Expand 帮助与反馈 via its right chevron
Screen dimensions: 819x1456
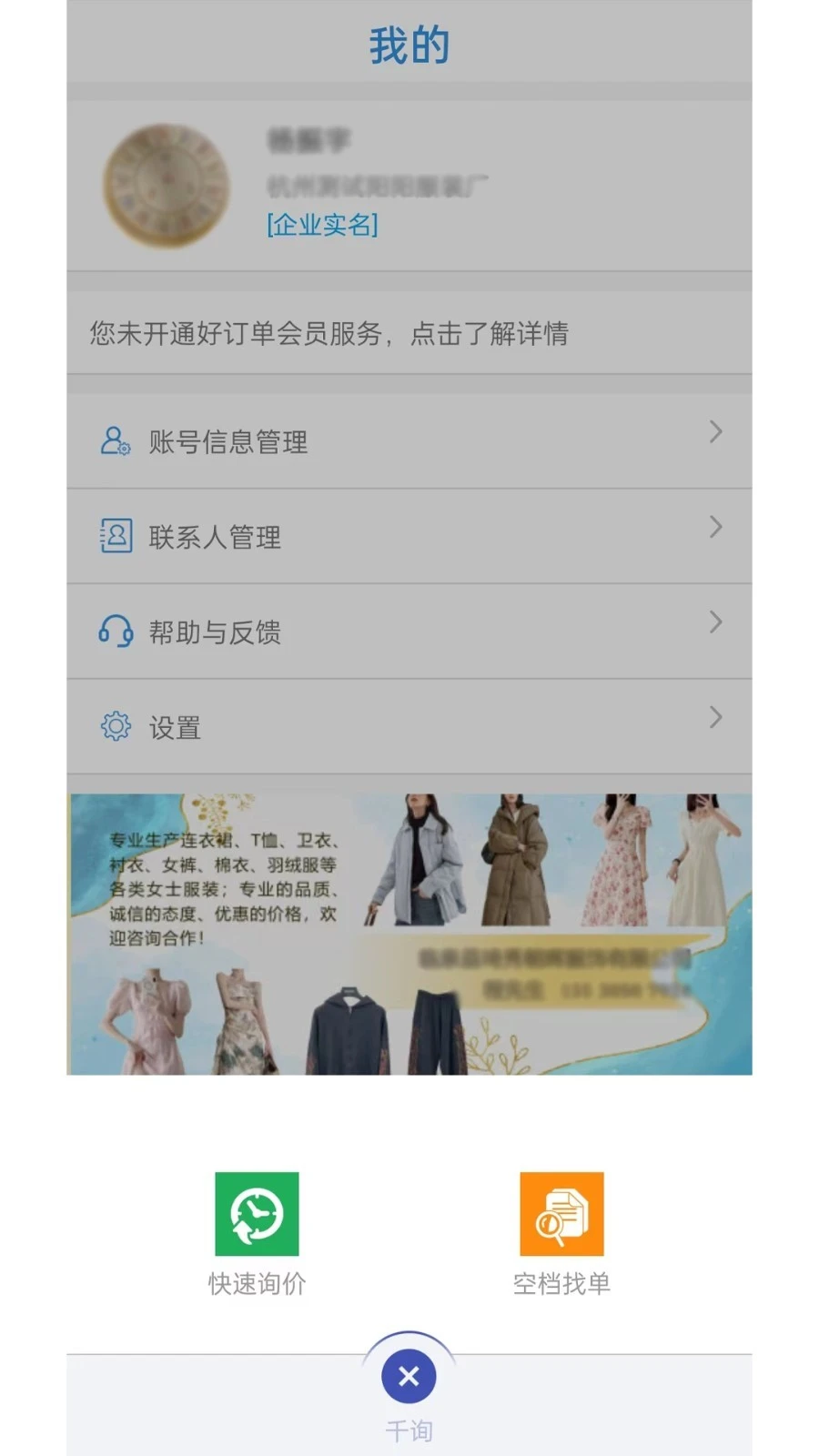715,622
